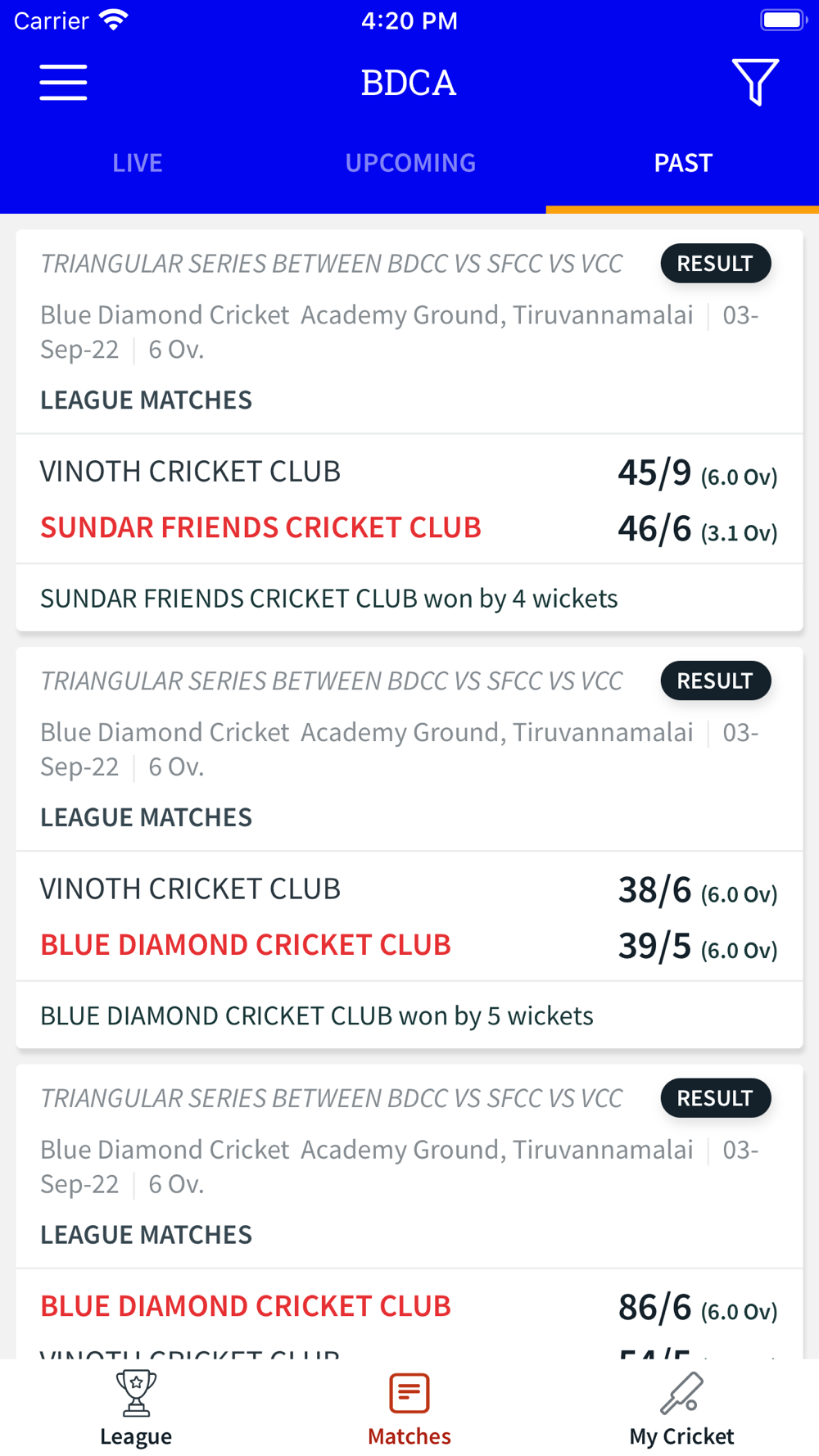The height and width of the screenshot is (1456, 819).
Task: Open the match filter funnel
Action: pos(755,82)
